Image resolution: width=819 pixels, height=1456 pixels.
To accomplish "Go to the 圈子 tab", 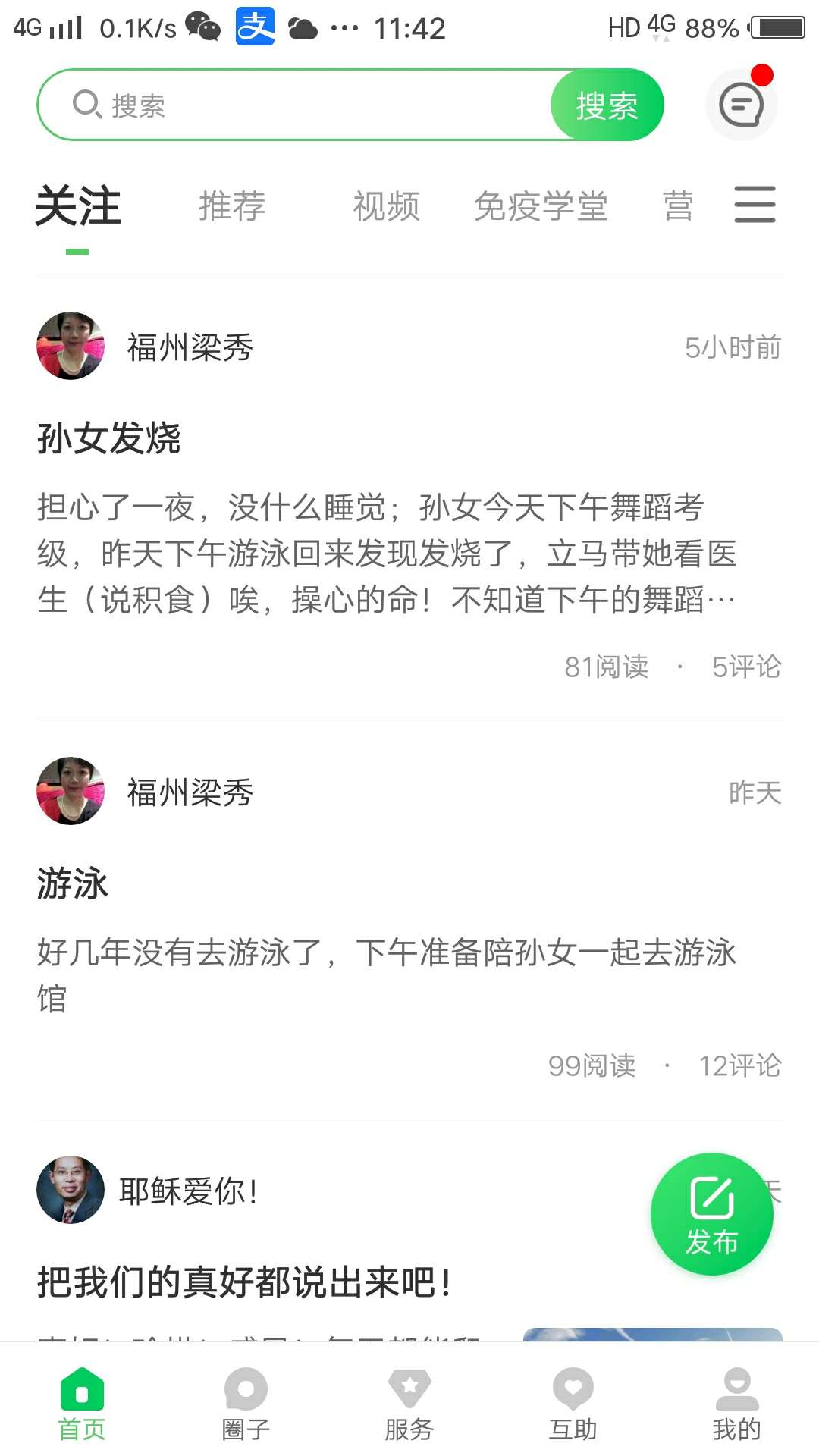I will (246, 1404).
